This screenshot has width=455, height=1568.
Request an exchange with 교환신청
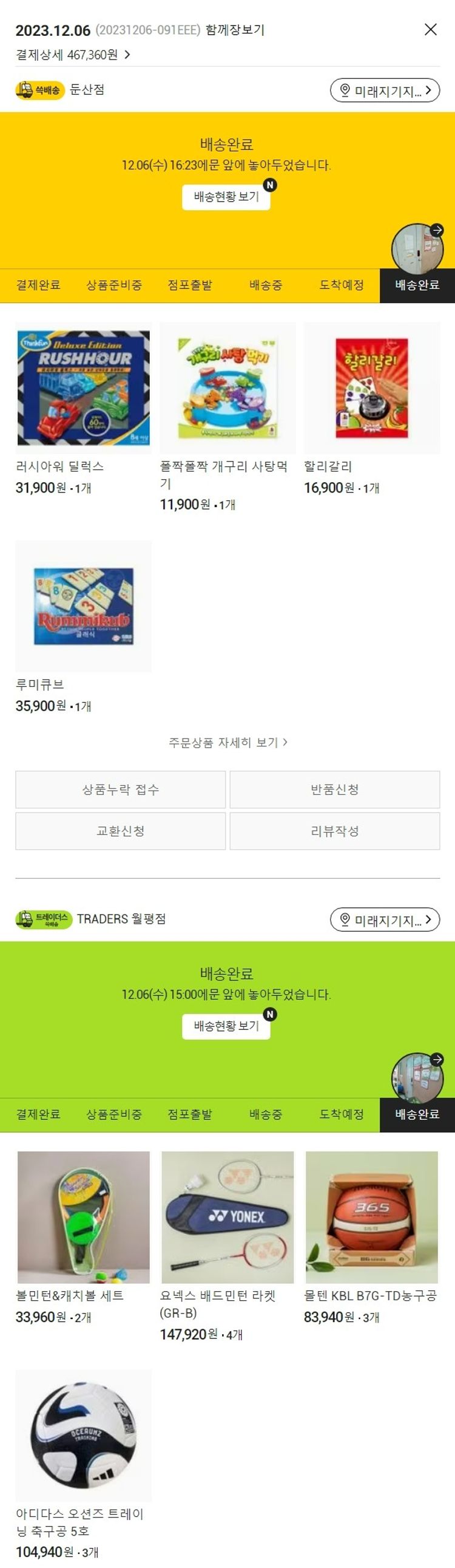click(121, 831)
